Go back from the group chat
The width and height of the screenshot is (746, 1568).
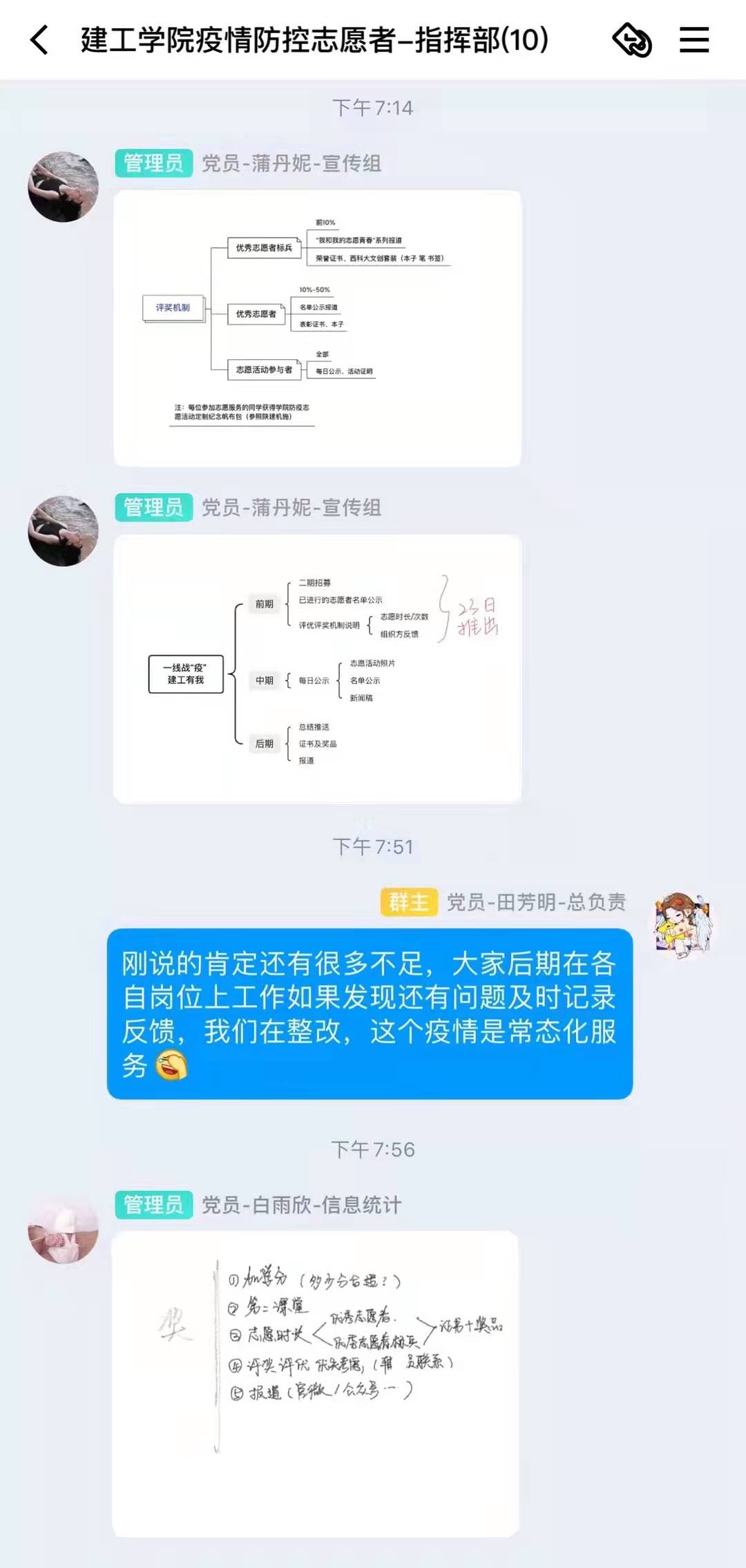40,39
